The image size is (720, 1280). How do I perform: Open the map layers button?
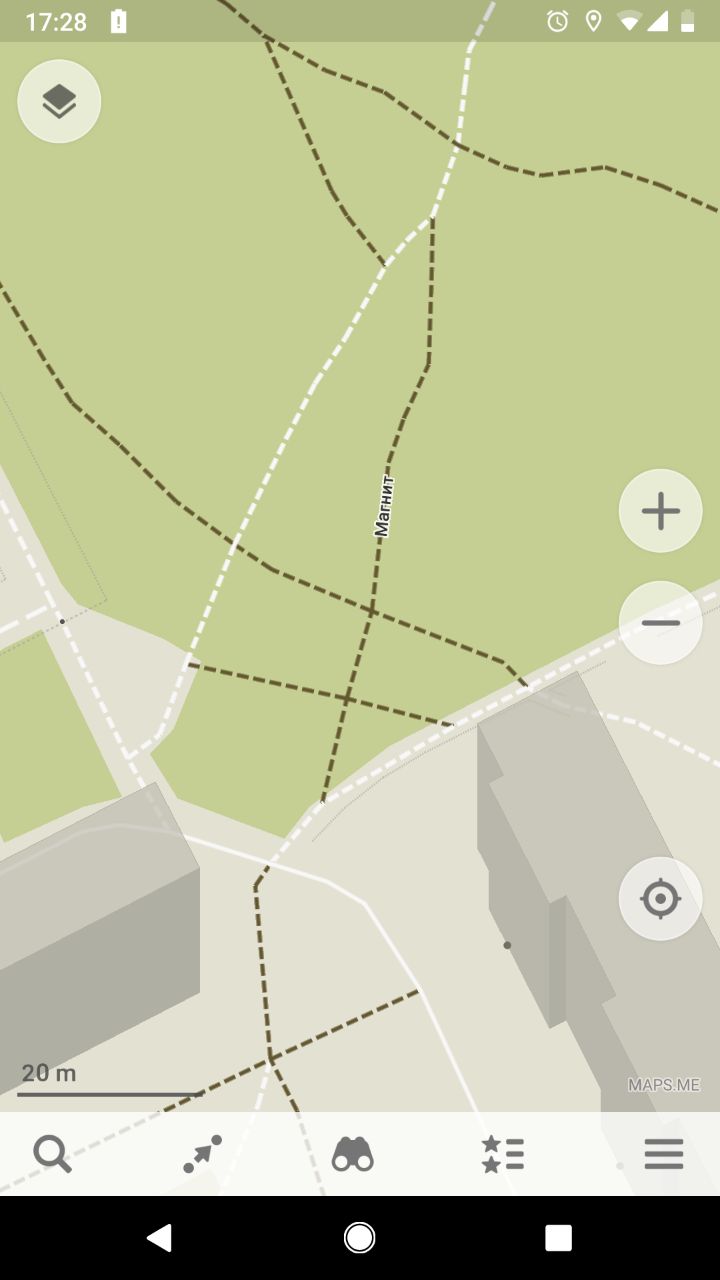[59, 101]
